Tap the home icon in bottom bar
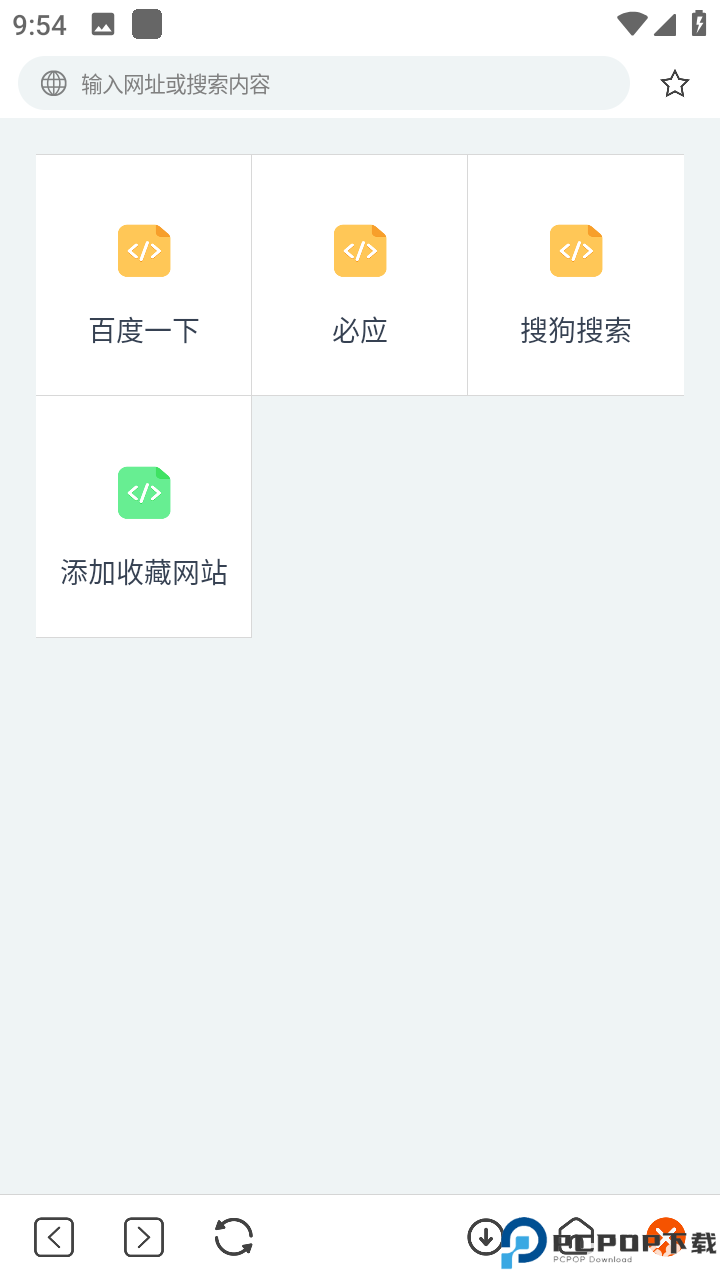 (575, 1237)
